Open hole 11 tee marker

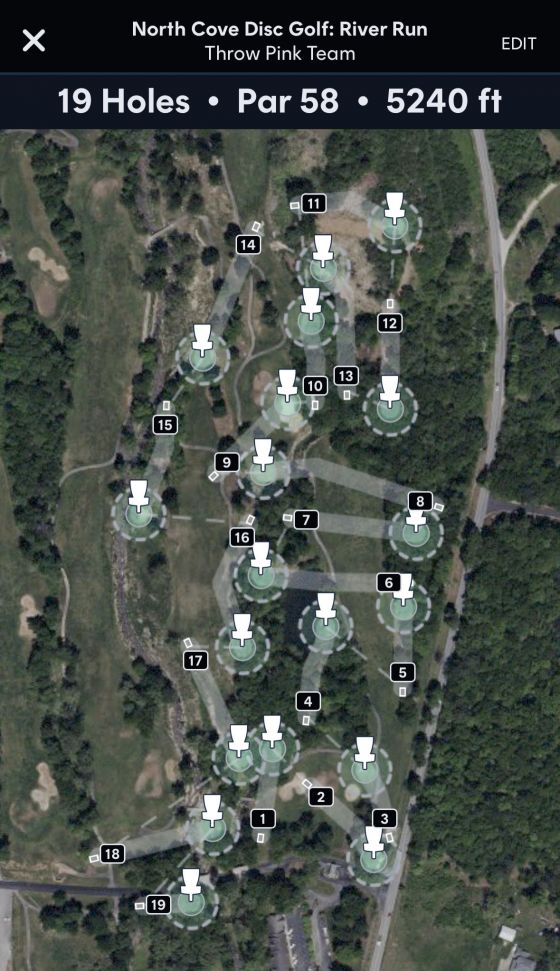pyautogui.click(x=314, y=203)
